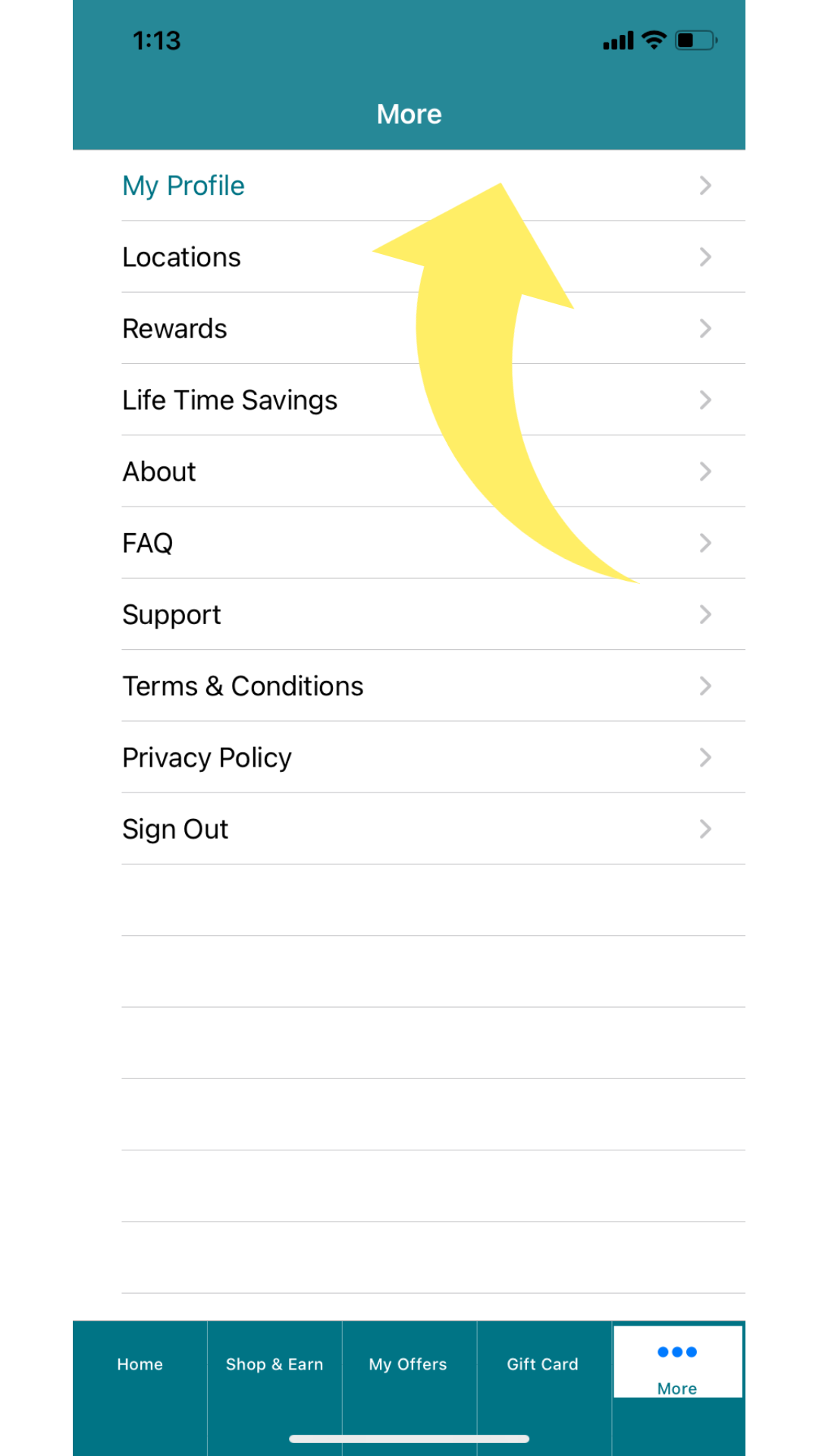Go to Support

(172, 614)
